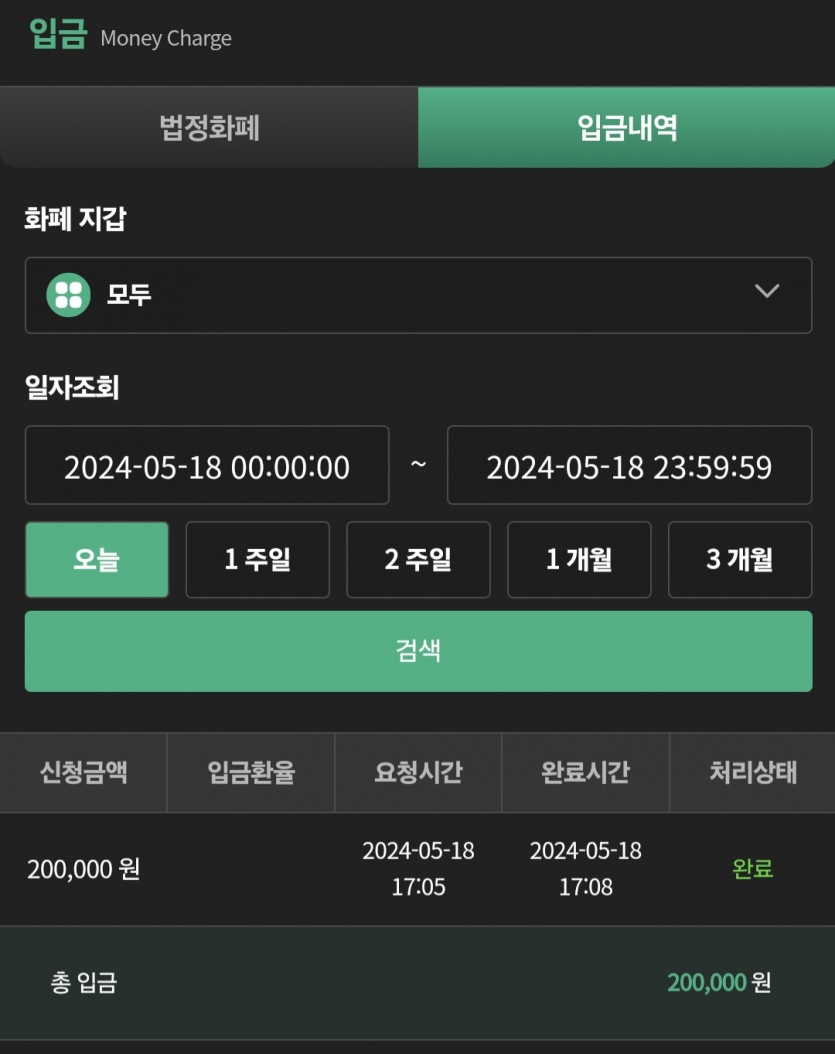Select the 오늘 date range

pos(97,559)
